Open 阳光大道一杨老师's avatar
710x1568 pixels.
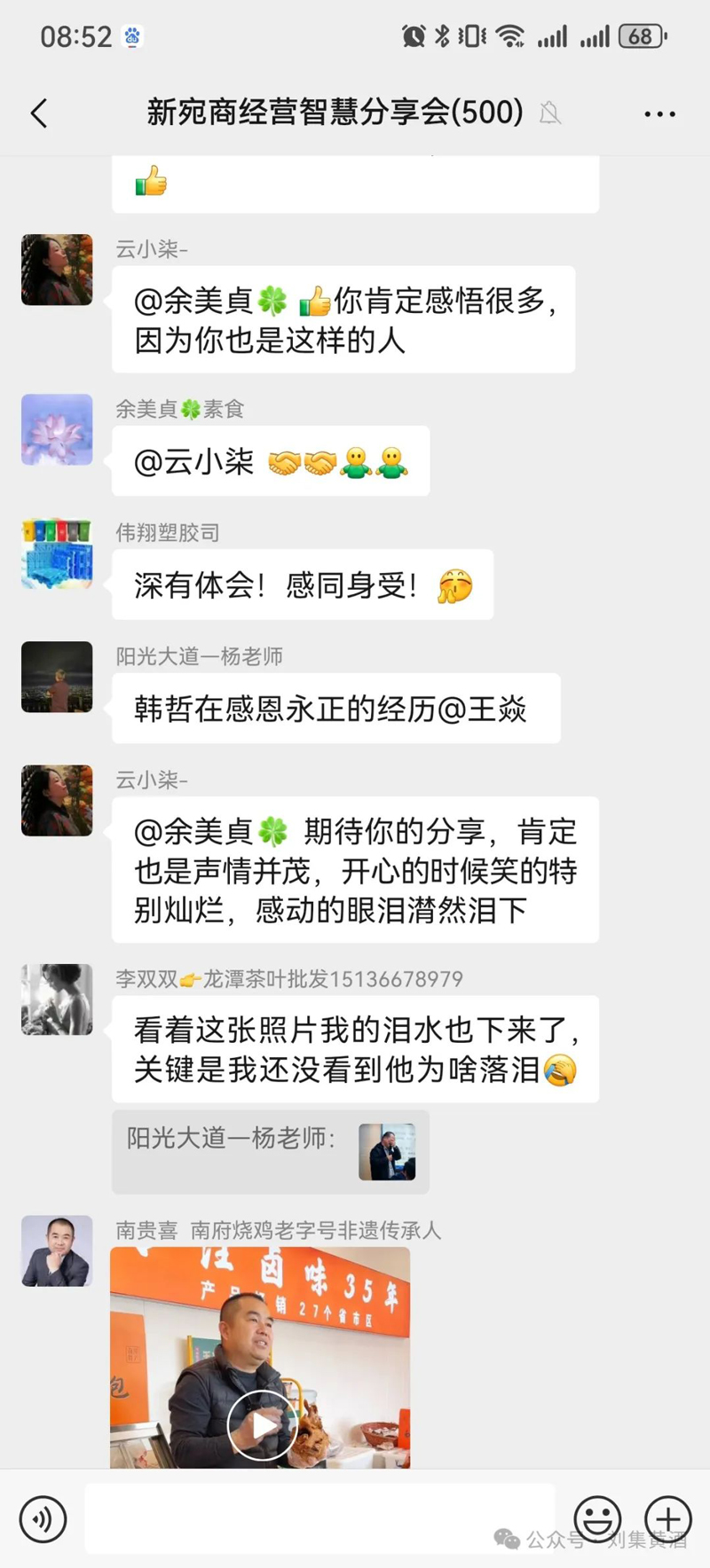pos(57,677)
